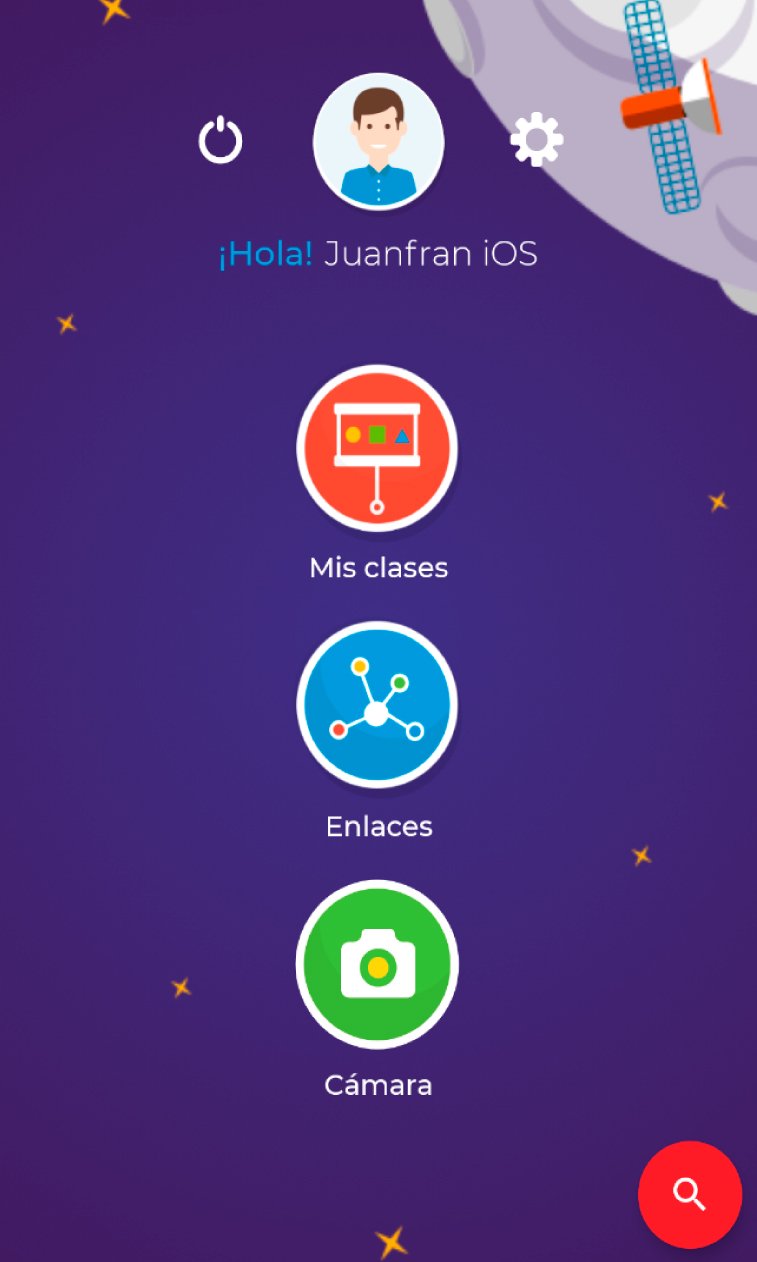The width and height of the screenshot is (757, 1262).
Task: Tap the red search button
Action: tap(690, 1194)
